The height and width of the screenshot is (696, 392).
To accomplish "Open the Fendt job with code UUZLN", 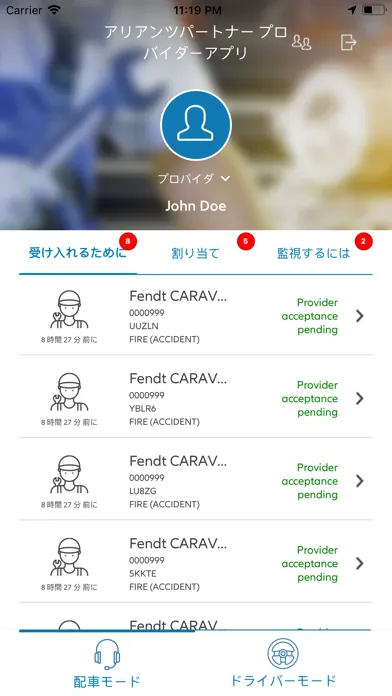I will (x=196, y=316).
